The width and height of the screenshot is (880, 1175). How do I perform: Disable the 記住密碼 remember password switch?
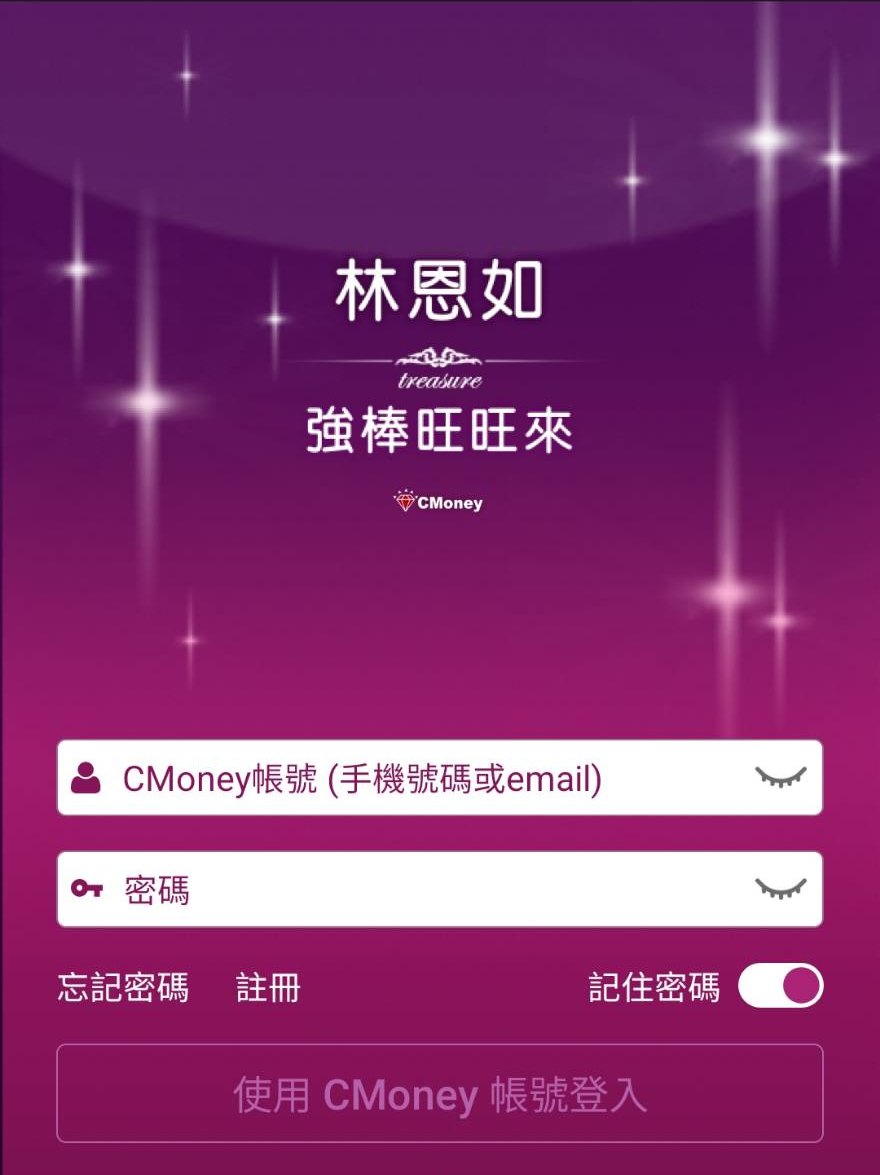point(780,986)
